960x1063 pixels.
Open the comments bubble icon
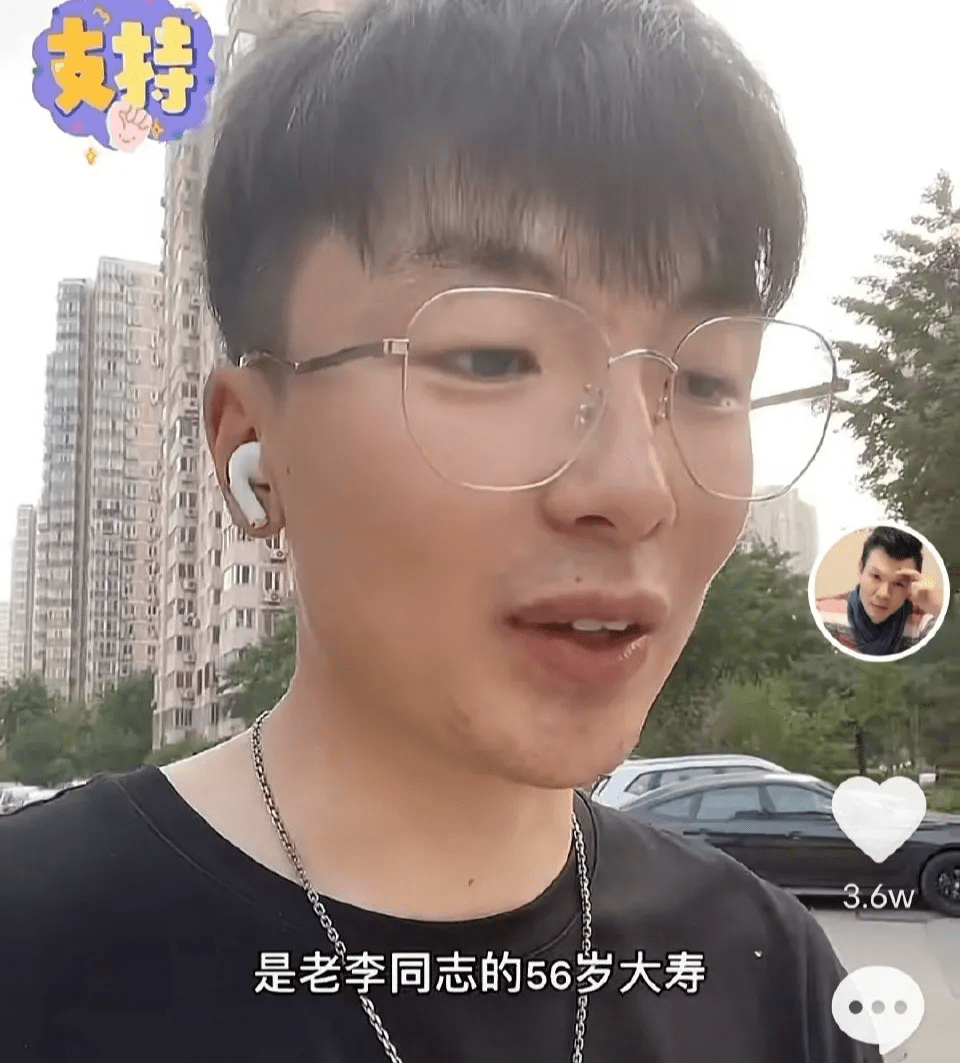pyautogui.click(x=878, y=1007)
